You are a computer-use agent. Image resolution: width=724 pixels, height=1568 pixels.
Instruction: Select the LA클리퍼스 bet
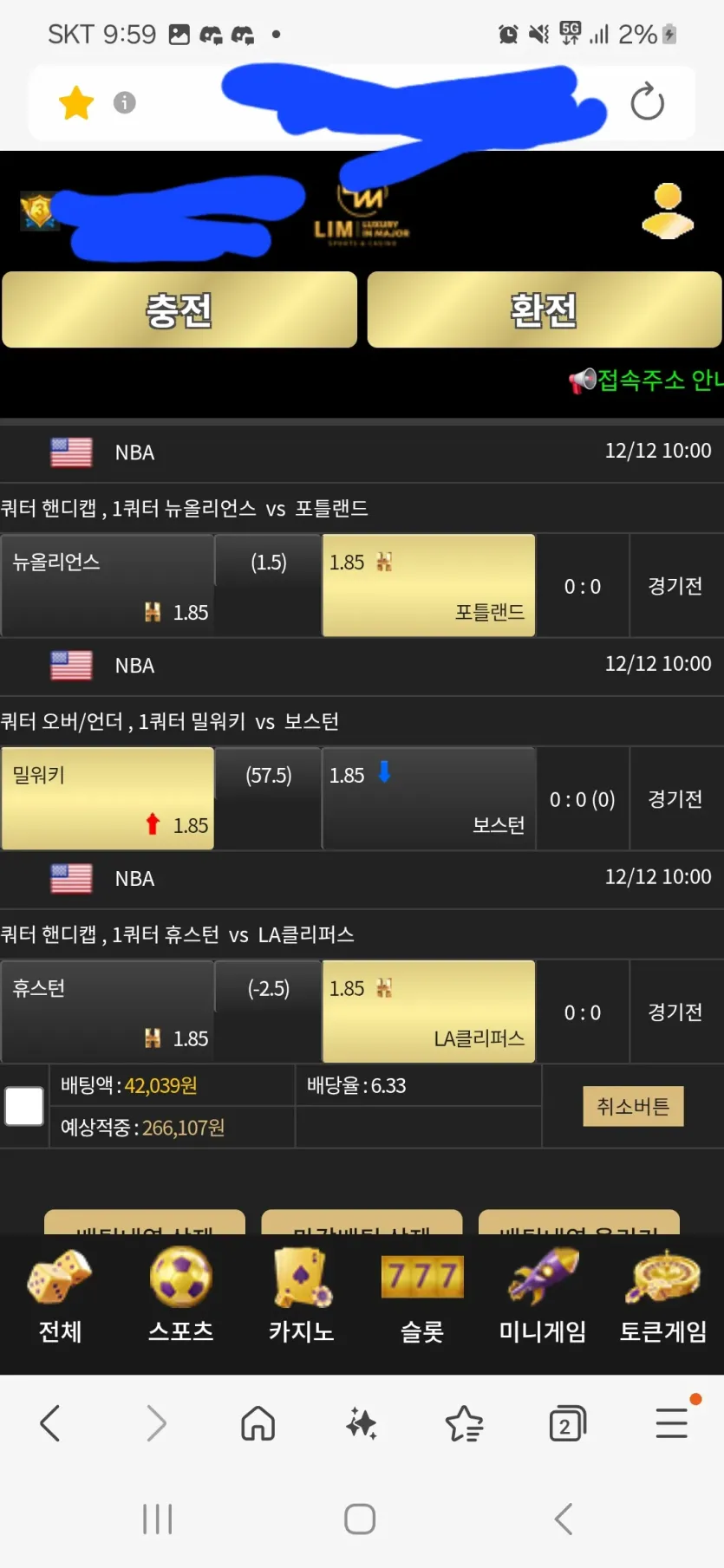tap(428, 1012)
